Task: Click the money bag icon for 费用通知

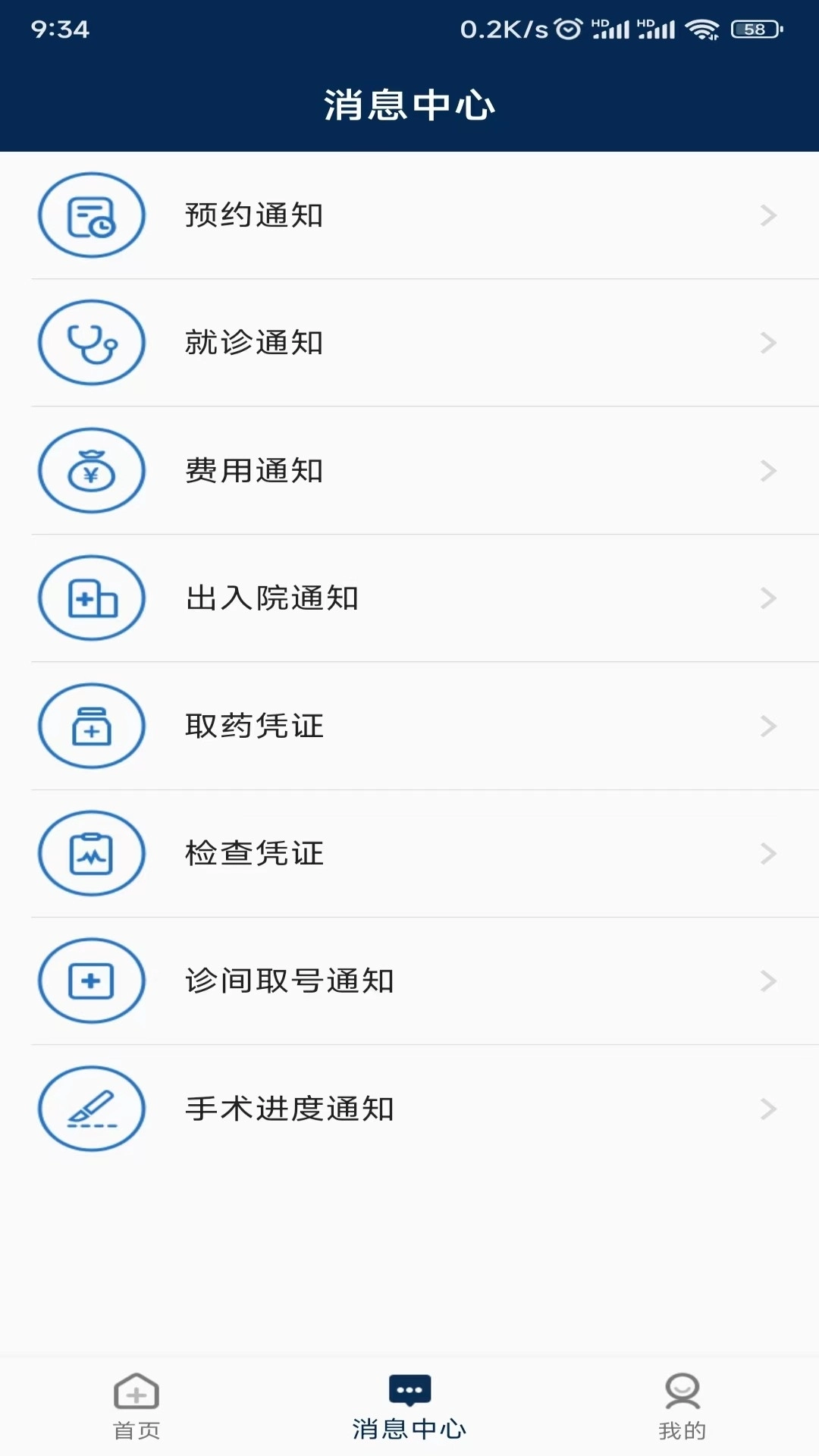Action: coord(91,470)
